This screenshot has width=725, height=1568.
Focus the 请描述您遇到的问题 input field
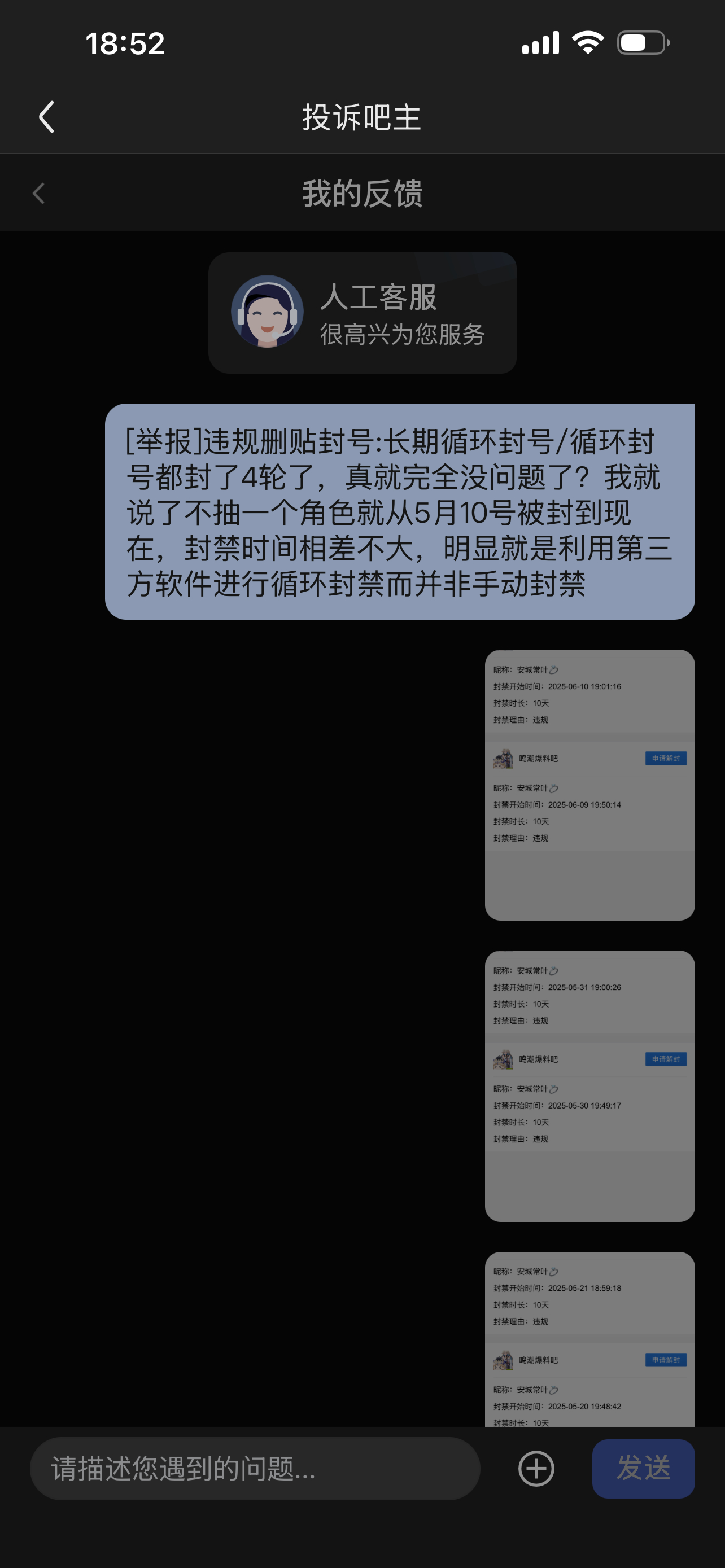(x=255, y=1468)
